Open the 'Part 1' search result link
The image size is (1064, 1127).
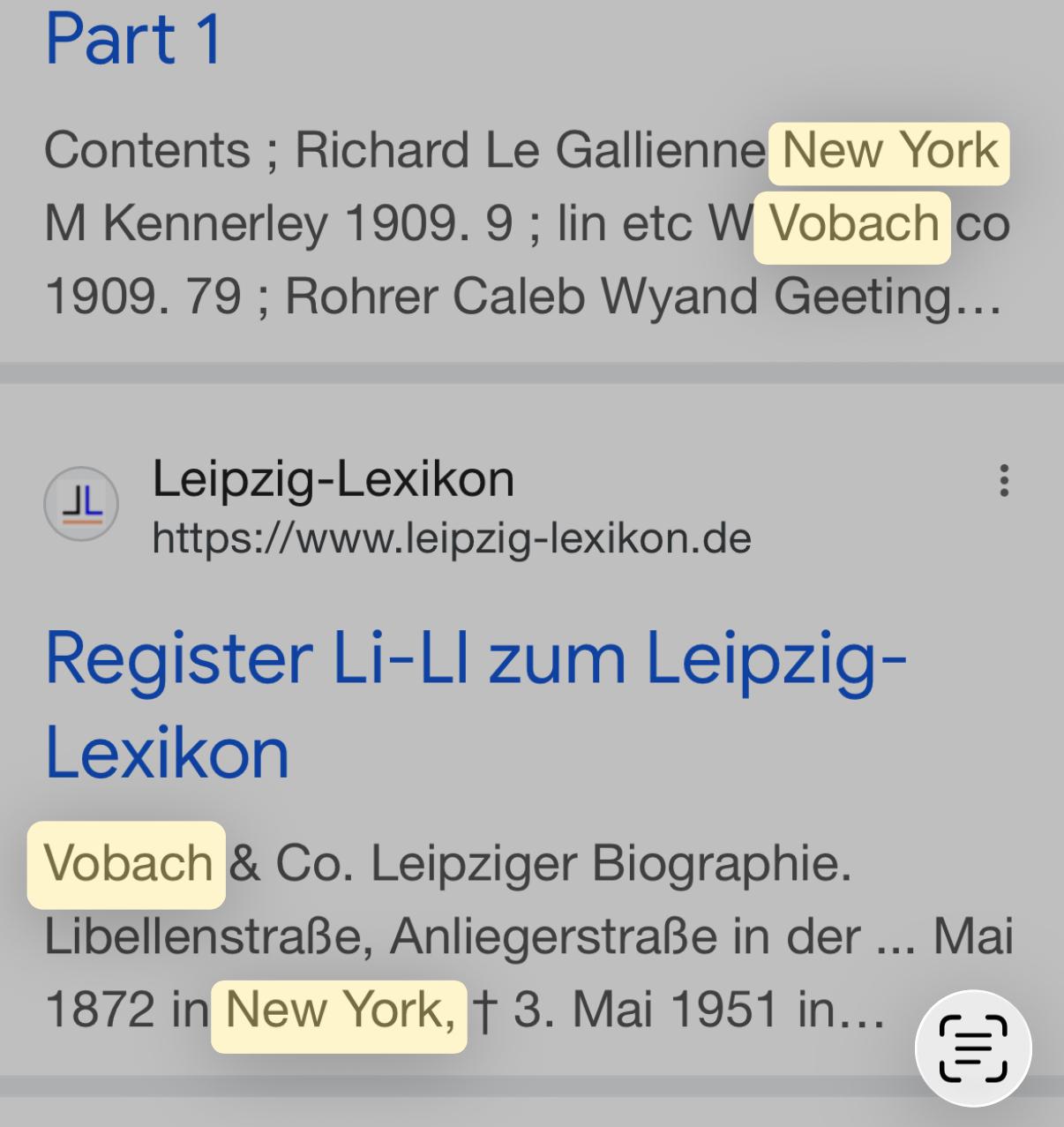coord(132,40)
